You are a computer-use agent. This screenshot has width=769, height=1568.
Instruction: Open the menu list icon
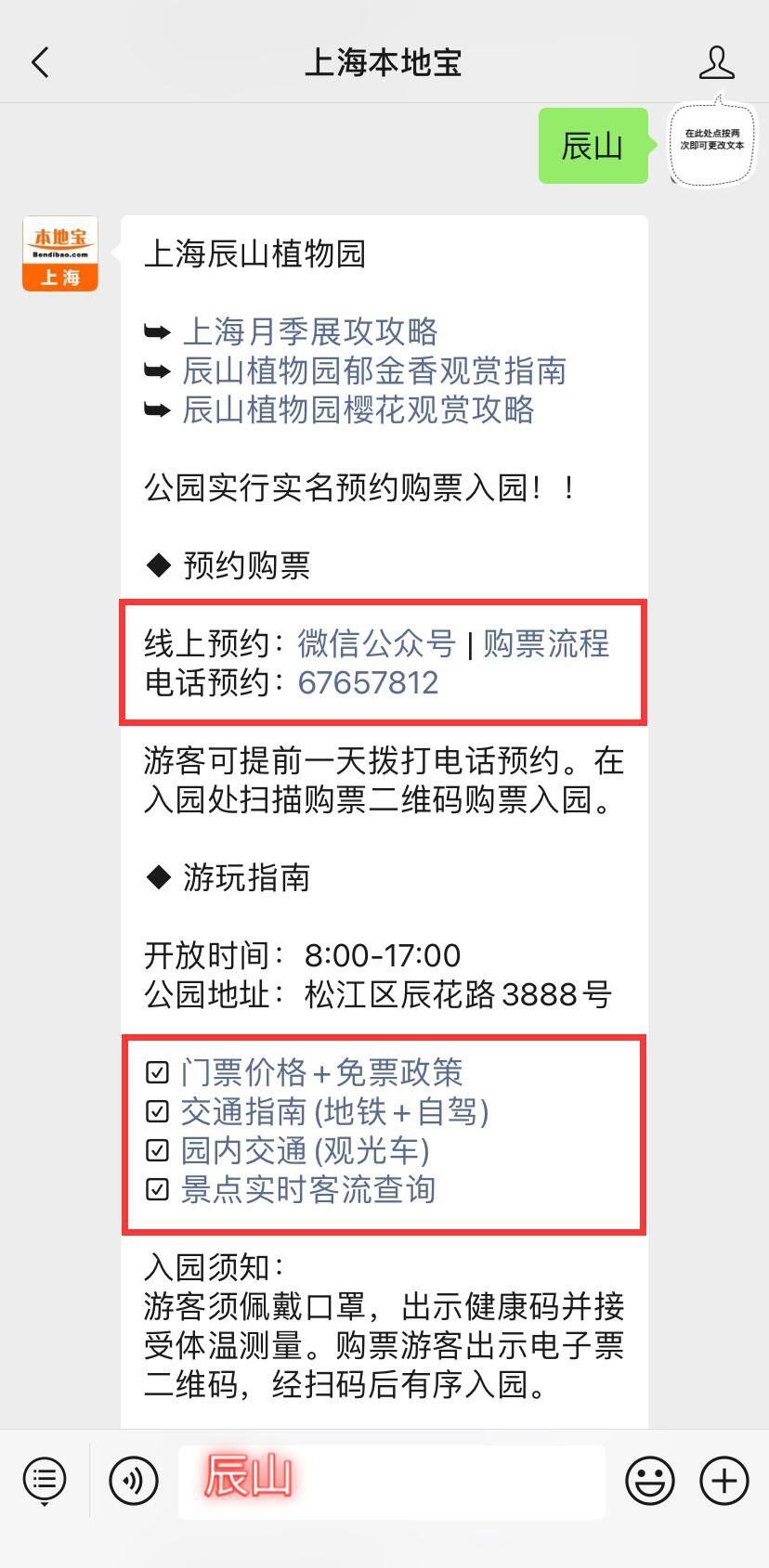tap(45, 1481)
